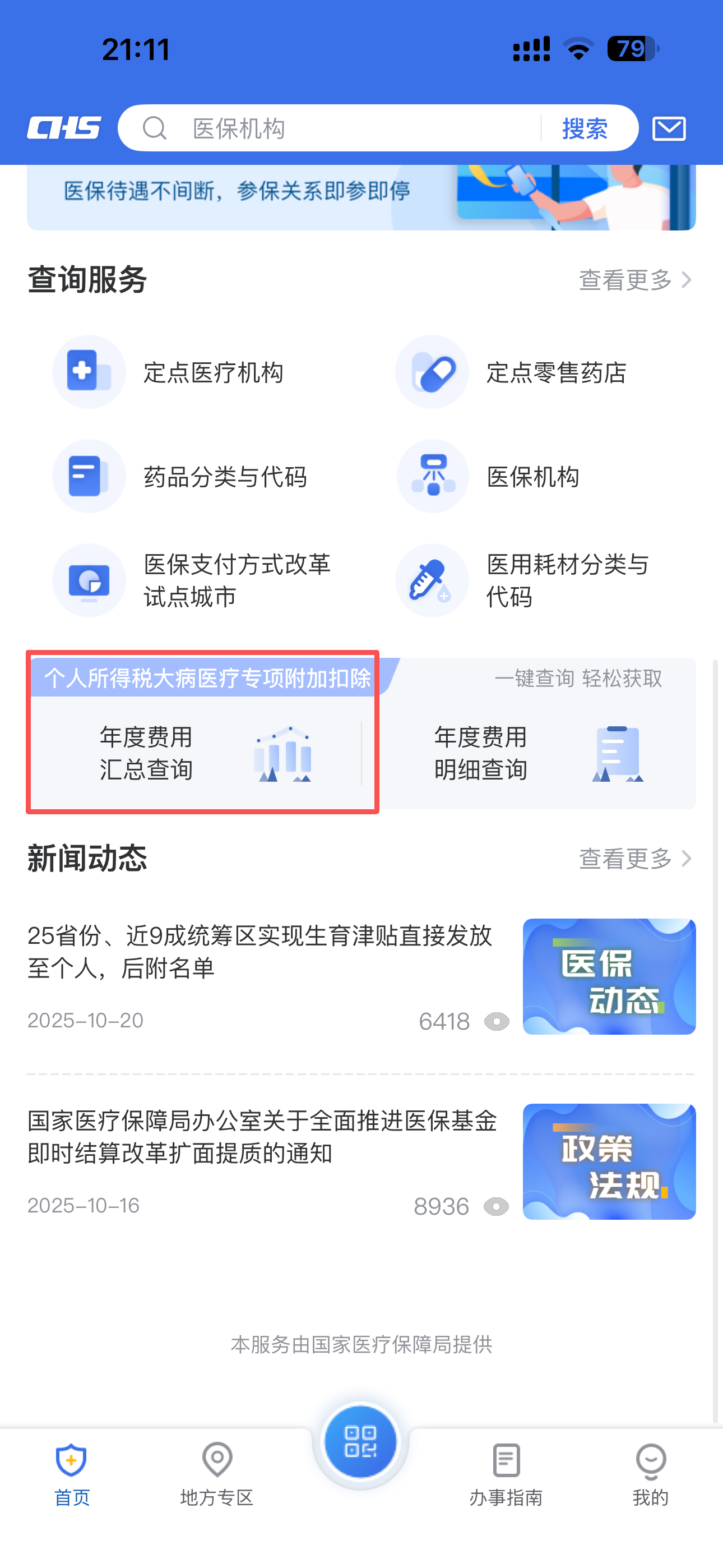Open the messages envelope icon

pyautogui.click(x=669, y=128)
